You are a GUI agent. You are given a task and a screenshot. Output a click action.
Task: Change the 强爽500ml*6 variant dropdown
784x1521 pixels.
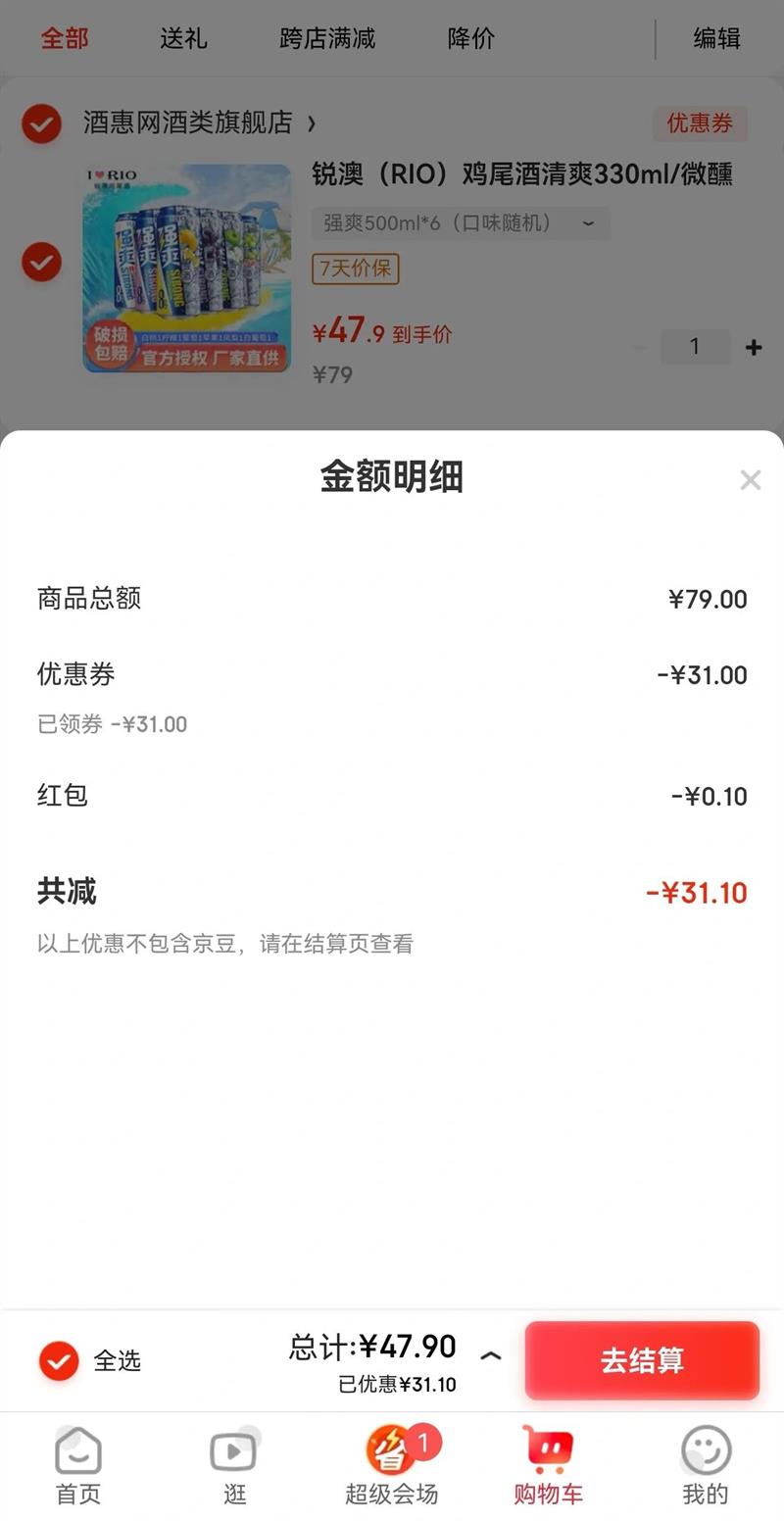point(461,223)
